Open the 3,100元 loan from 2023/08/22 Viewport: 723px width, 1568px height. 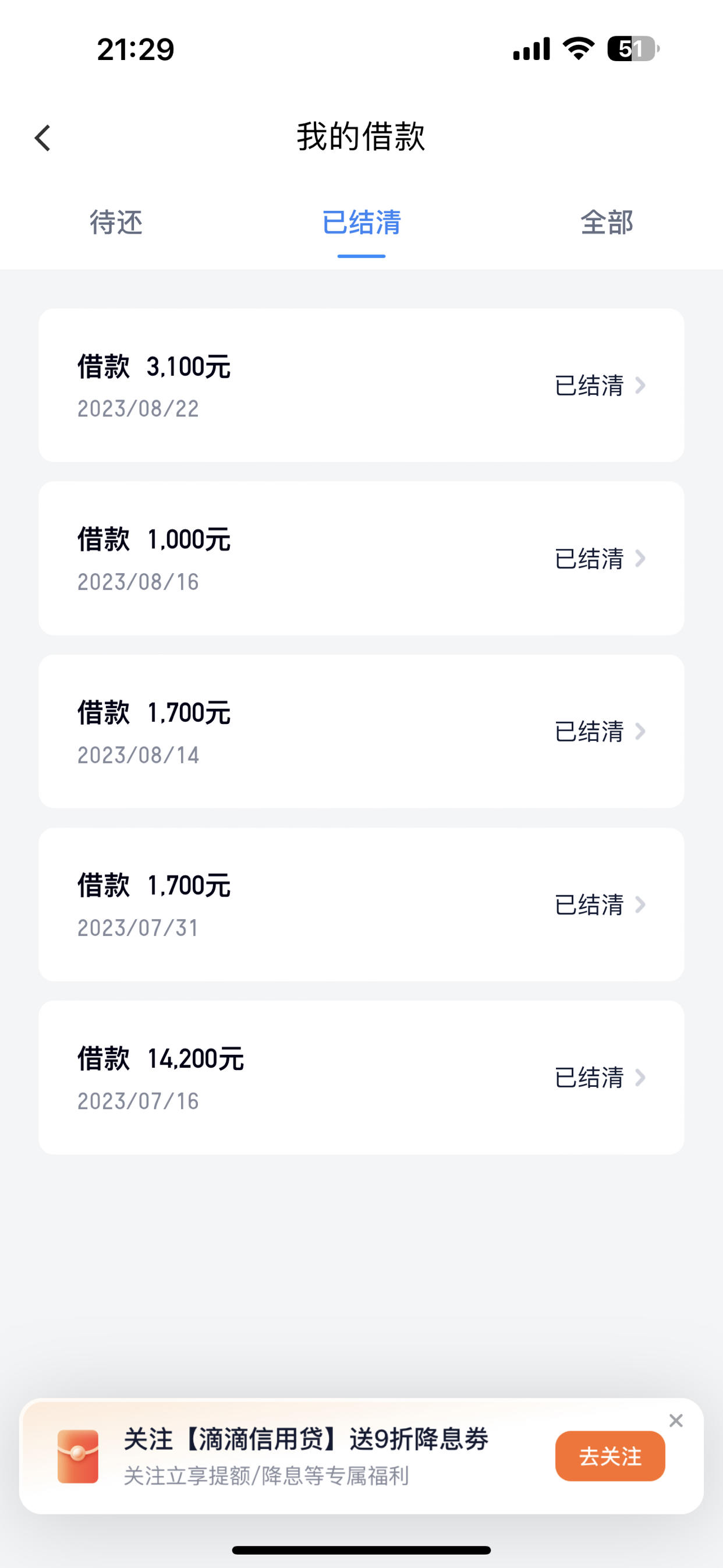click(x=361, y=386)
